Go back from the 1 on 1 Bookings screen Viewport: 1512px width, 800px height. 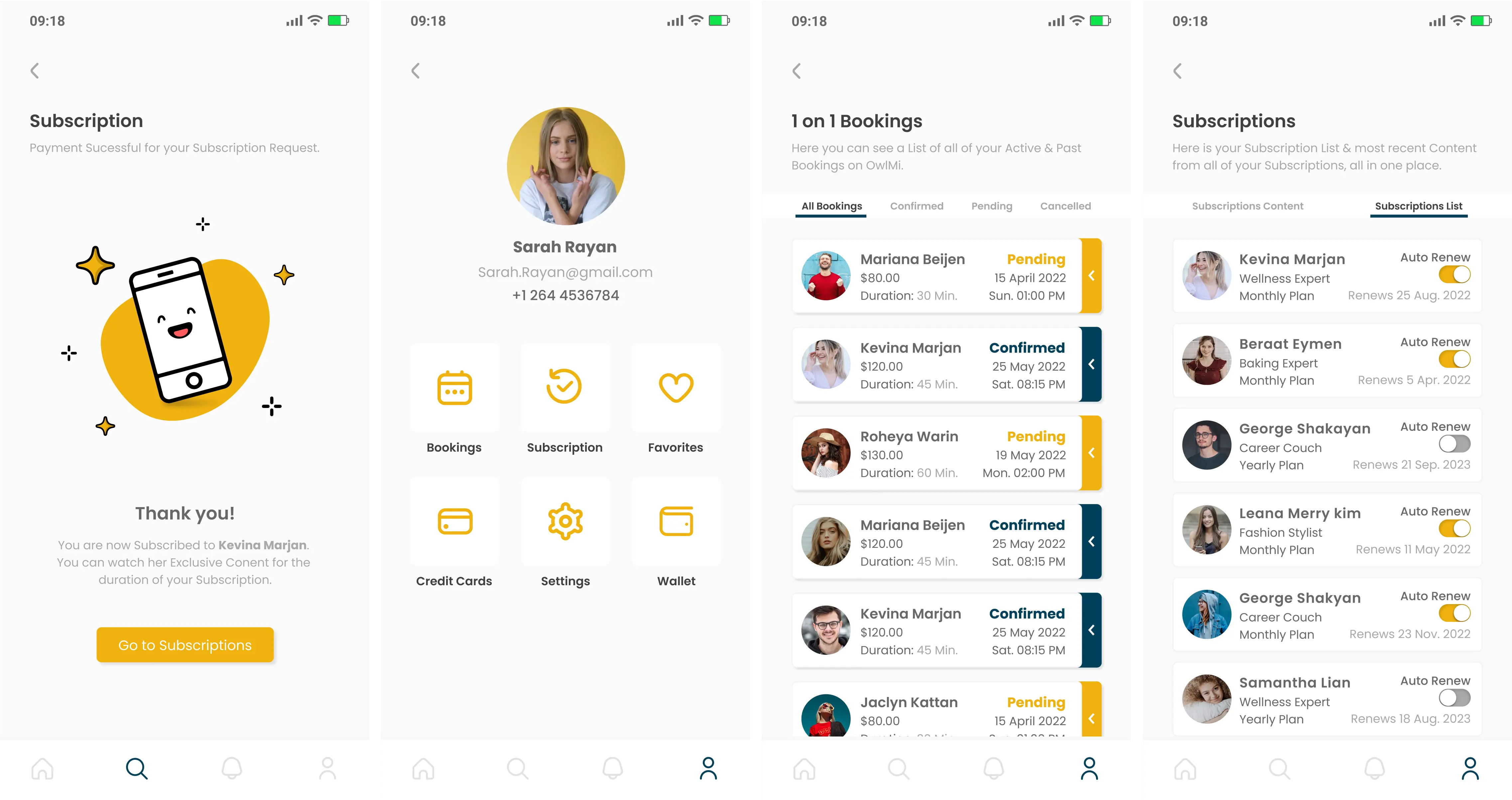click(x=797, y=71)
